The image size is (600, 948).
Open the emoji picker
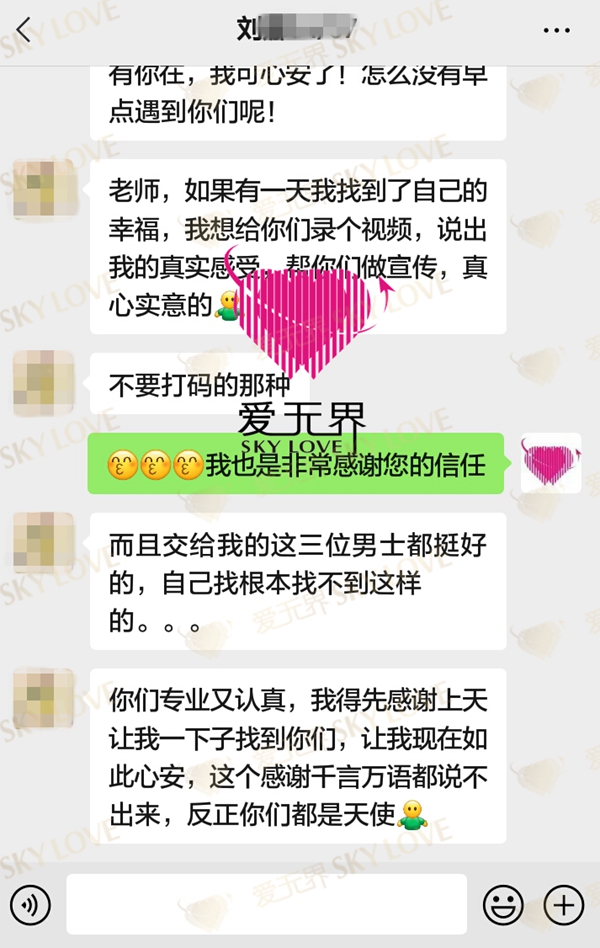[x=503, y=906]
